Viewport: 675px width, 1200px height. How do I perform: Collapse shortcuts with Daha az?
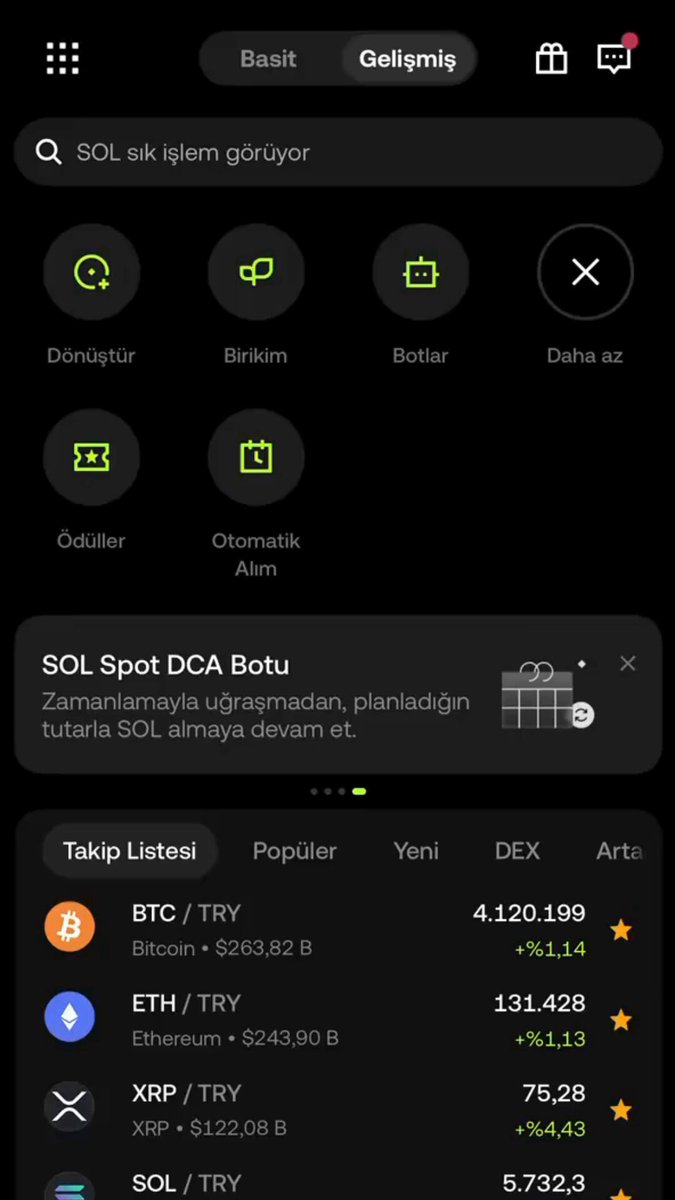coord(585,295)
